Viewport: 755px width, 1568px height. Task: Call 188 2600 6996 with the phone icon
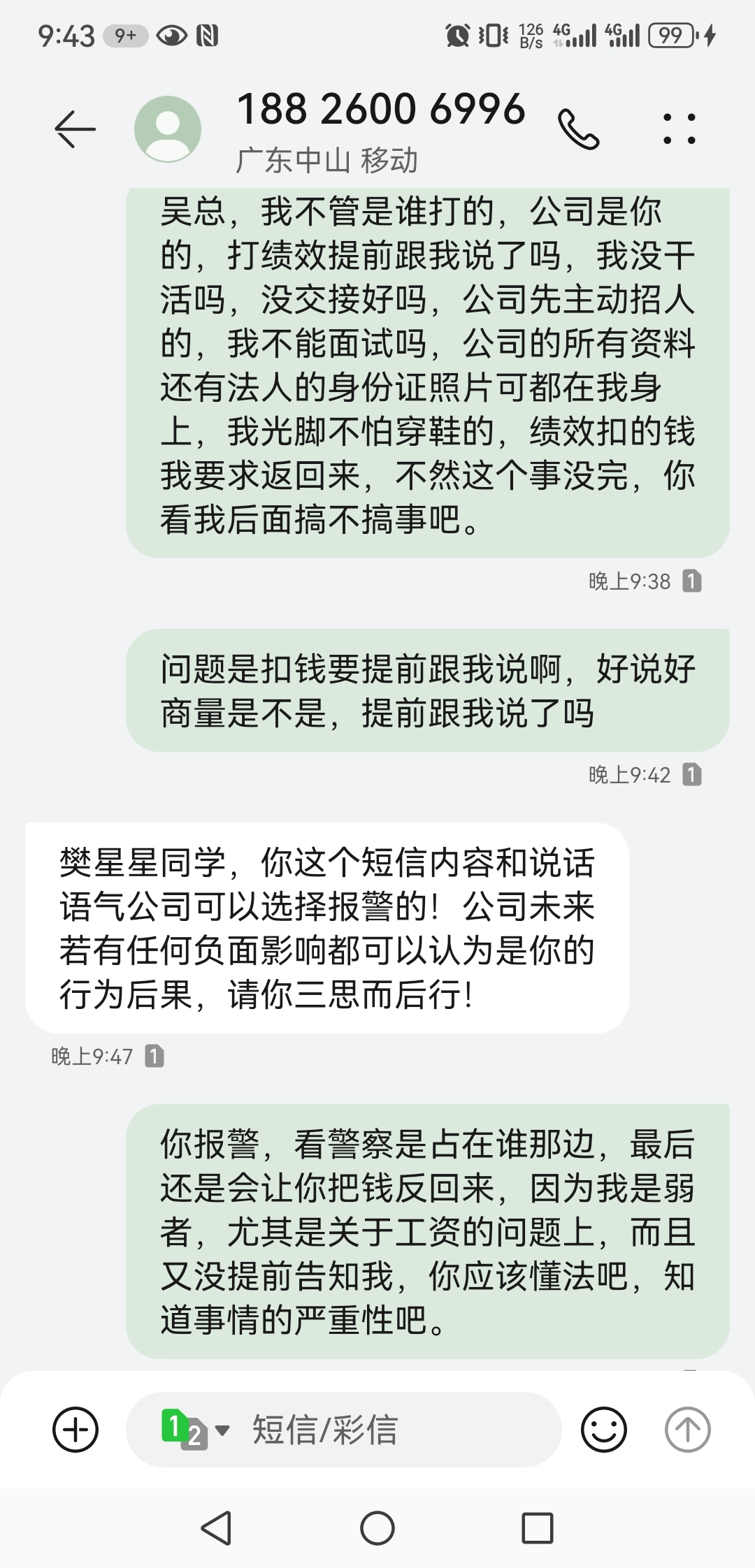tap(578, 129)
